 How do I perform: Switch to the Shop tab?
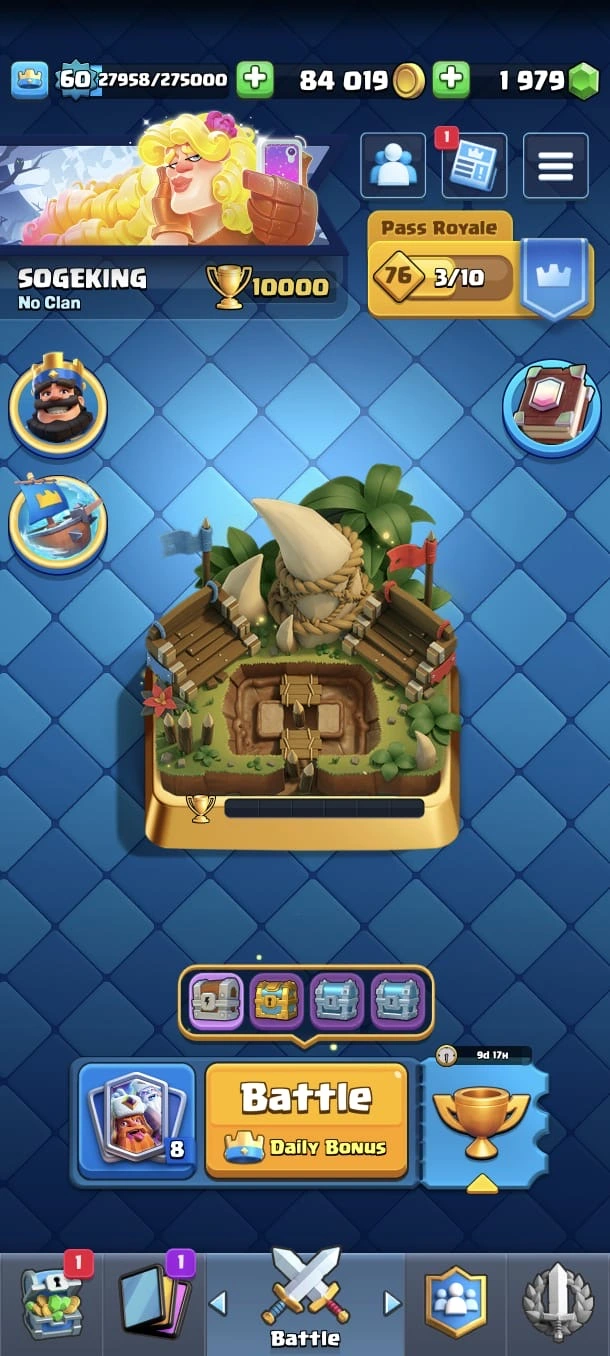point(52,1302)
